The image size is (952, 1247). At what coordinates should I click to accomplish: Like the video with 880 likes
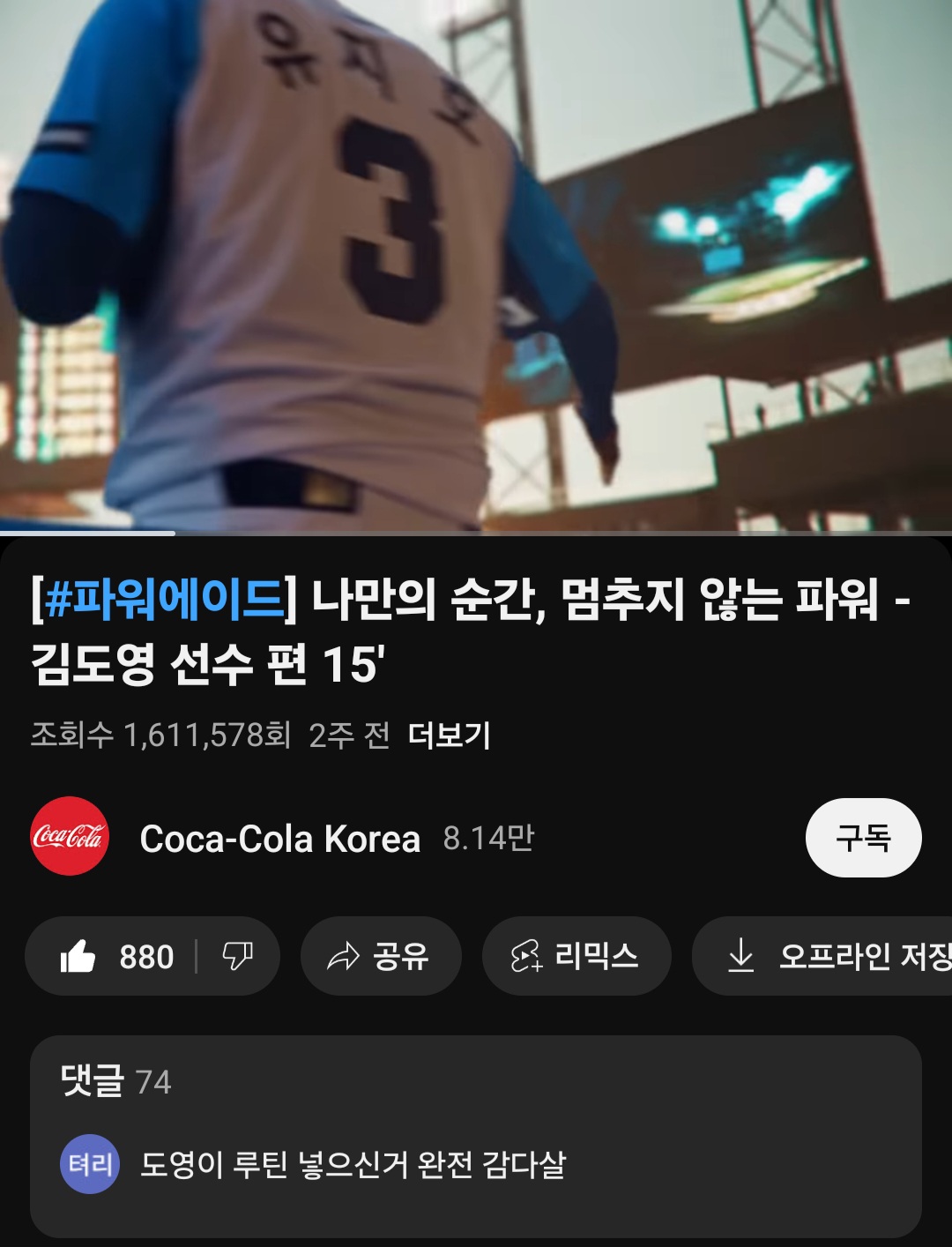tap(116, 957)
